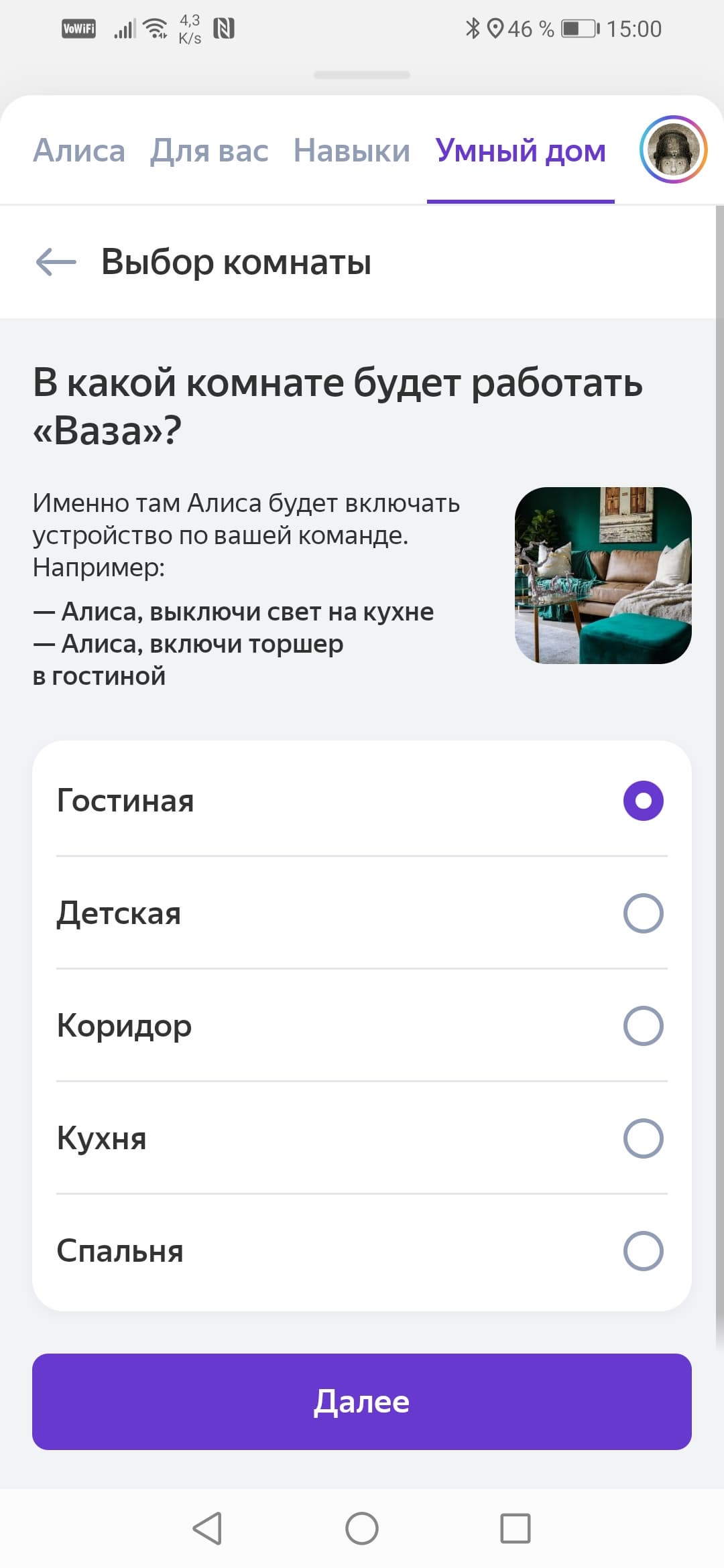This screenshot has width=724, height=1568.
Task: Pick Коридор as the room
Action: 642,1026
